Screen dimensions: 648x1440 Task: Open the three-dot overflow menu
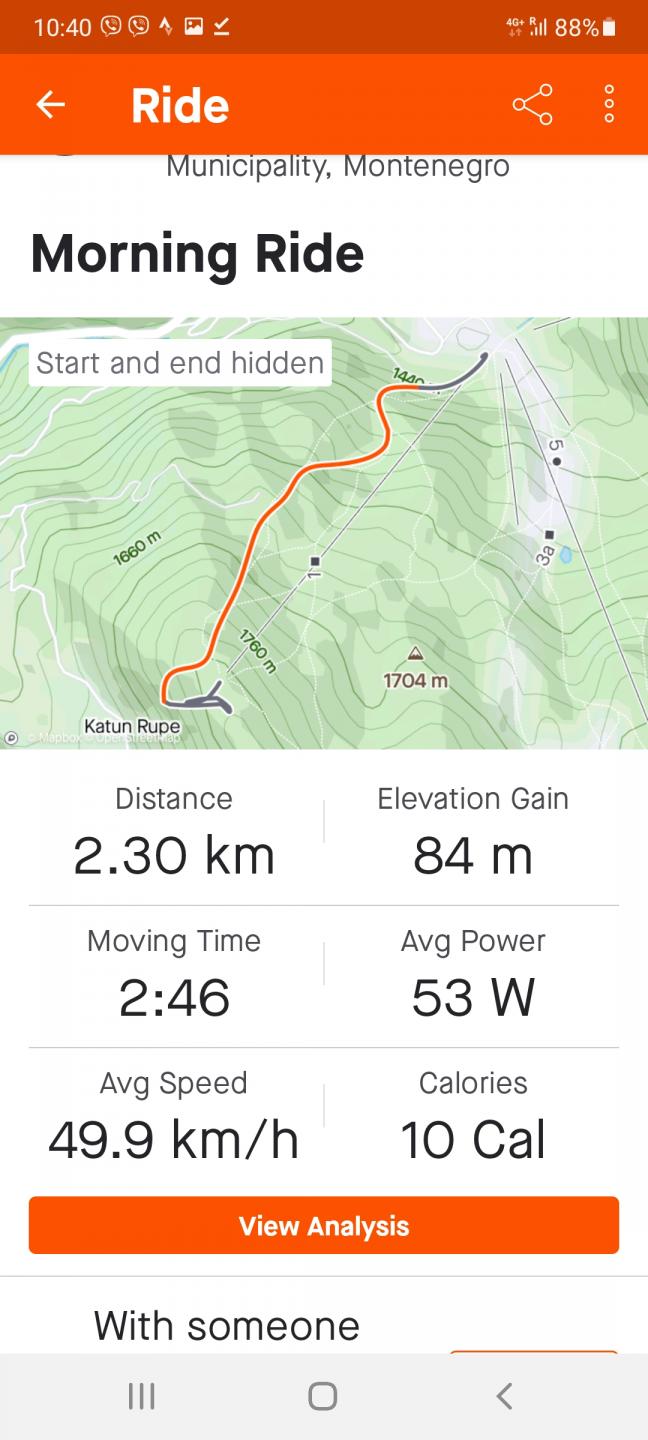click(609, 105)
